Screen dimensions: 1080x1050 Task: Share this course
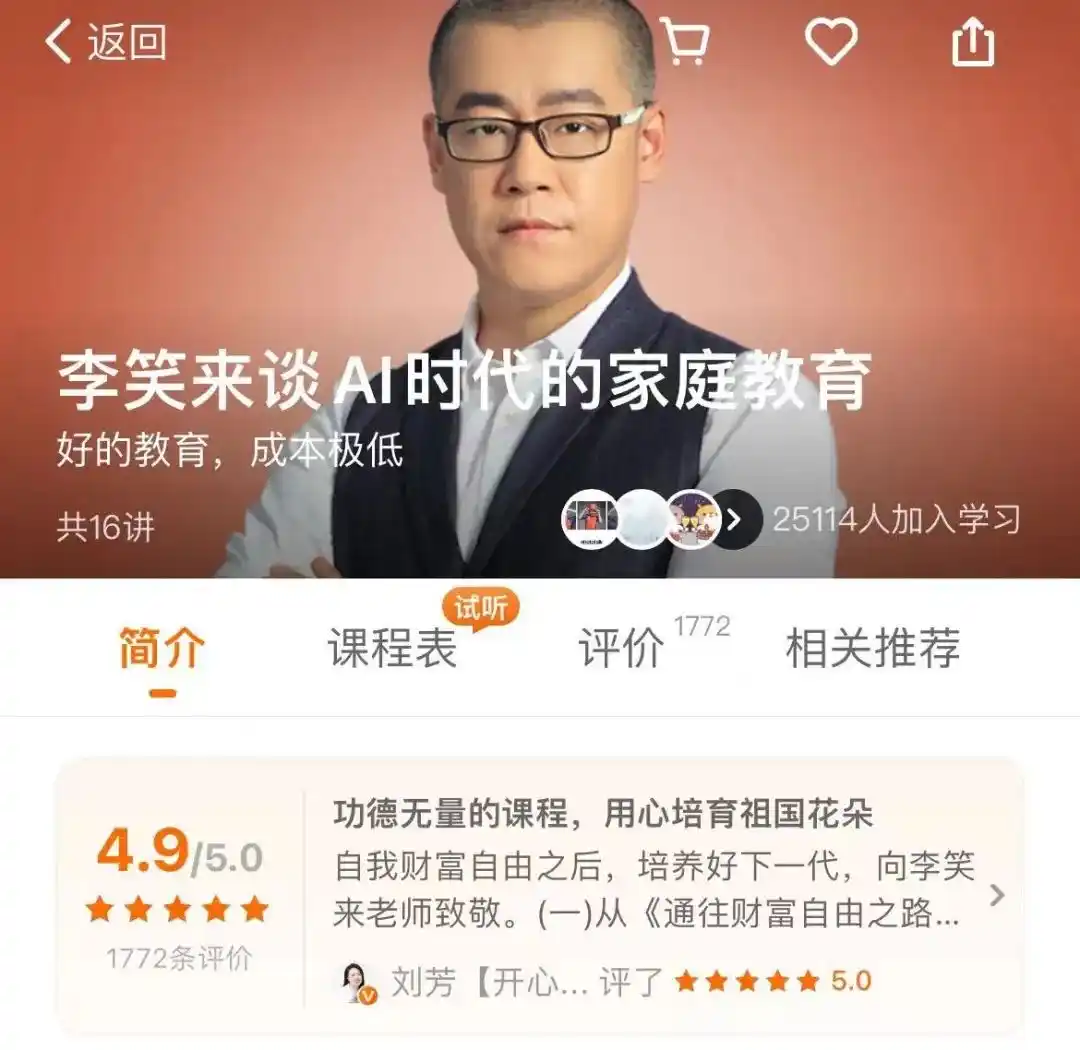click(x=973, y=43)
